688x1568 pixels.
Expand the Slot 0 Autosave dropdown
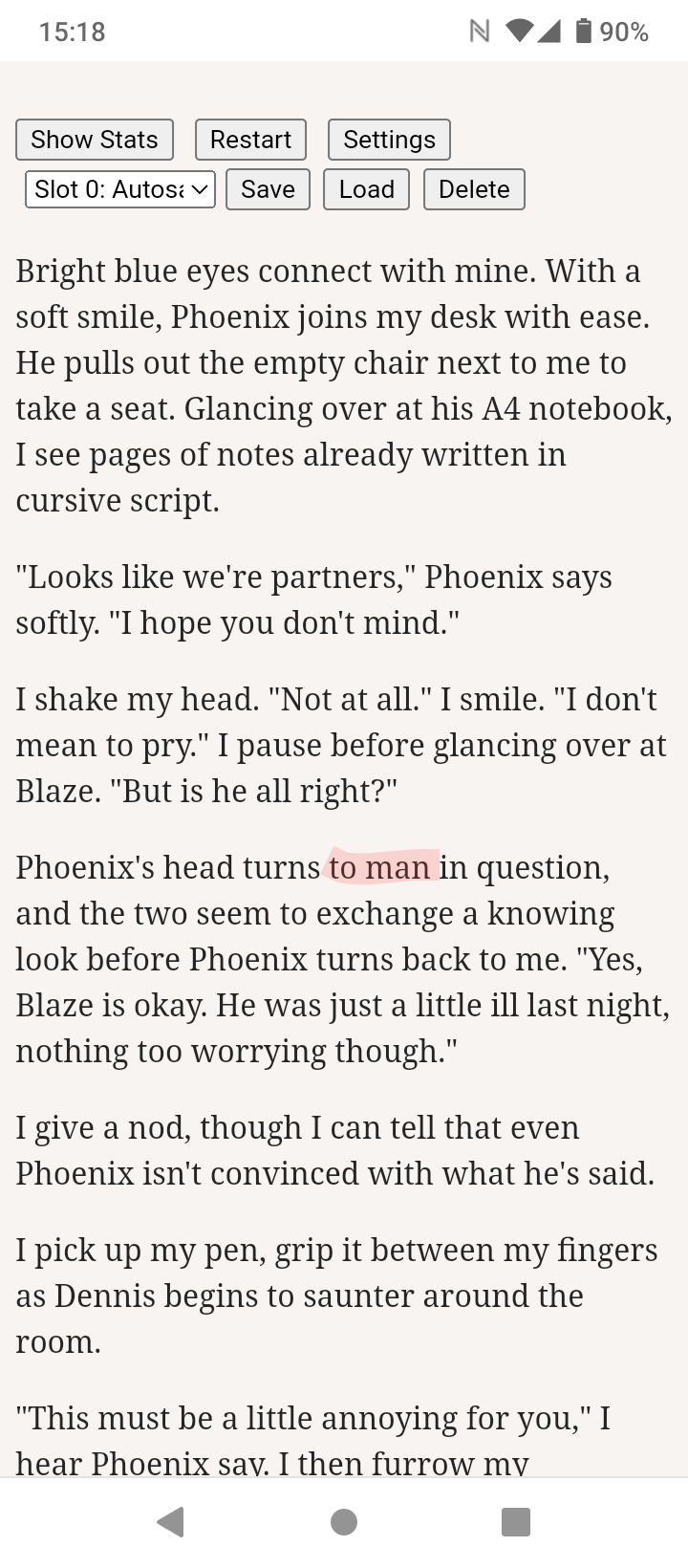coord(120,189)
